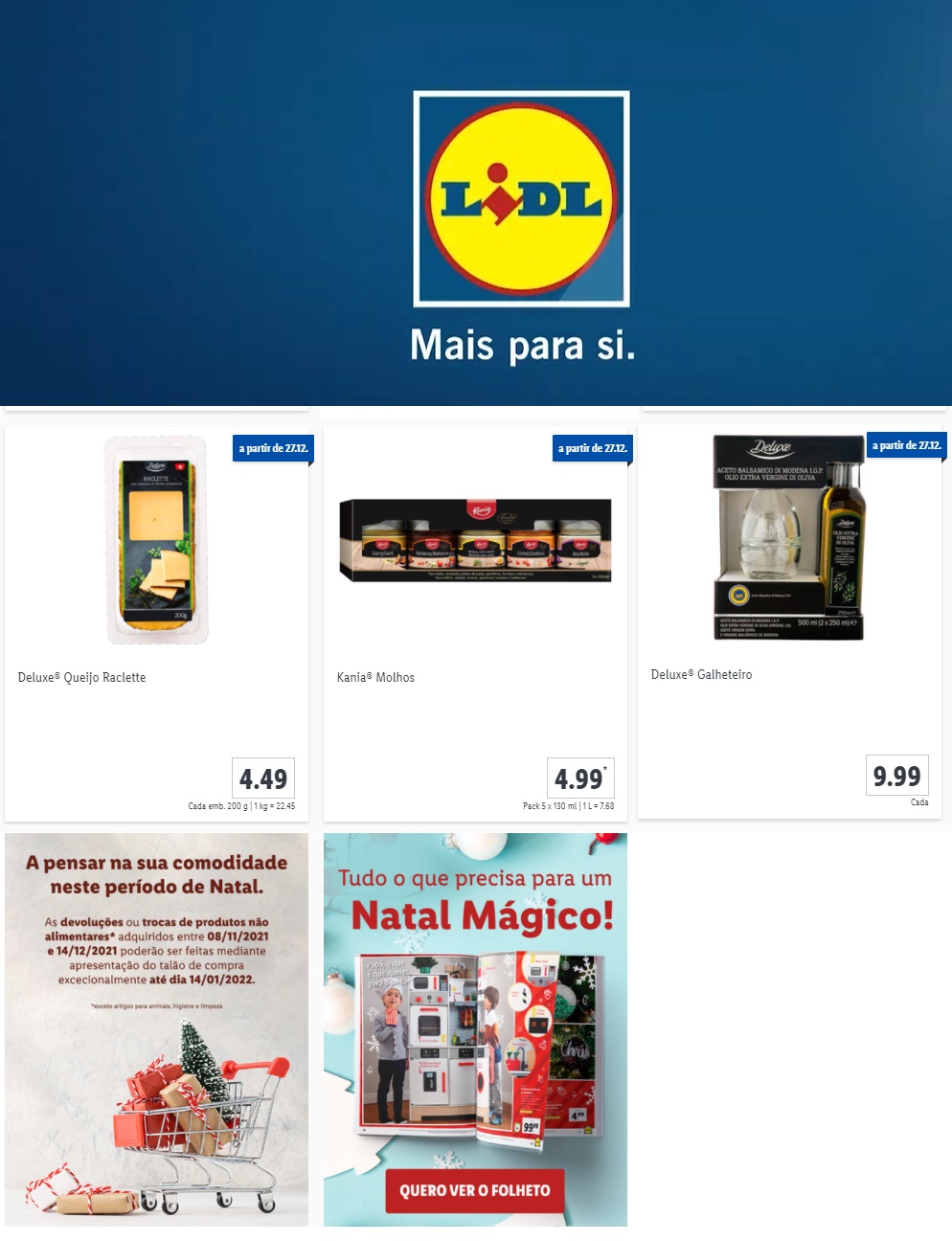Image resolution: width=952 pixels, height=1241 pixels.
Task: Open the Deluxe Galheteiro product card
Action: pos(789,620)
